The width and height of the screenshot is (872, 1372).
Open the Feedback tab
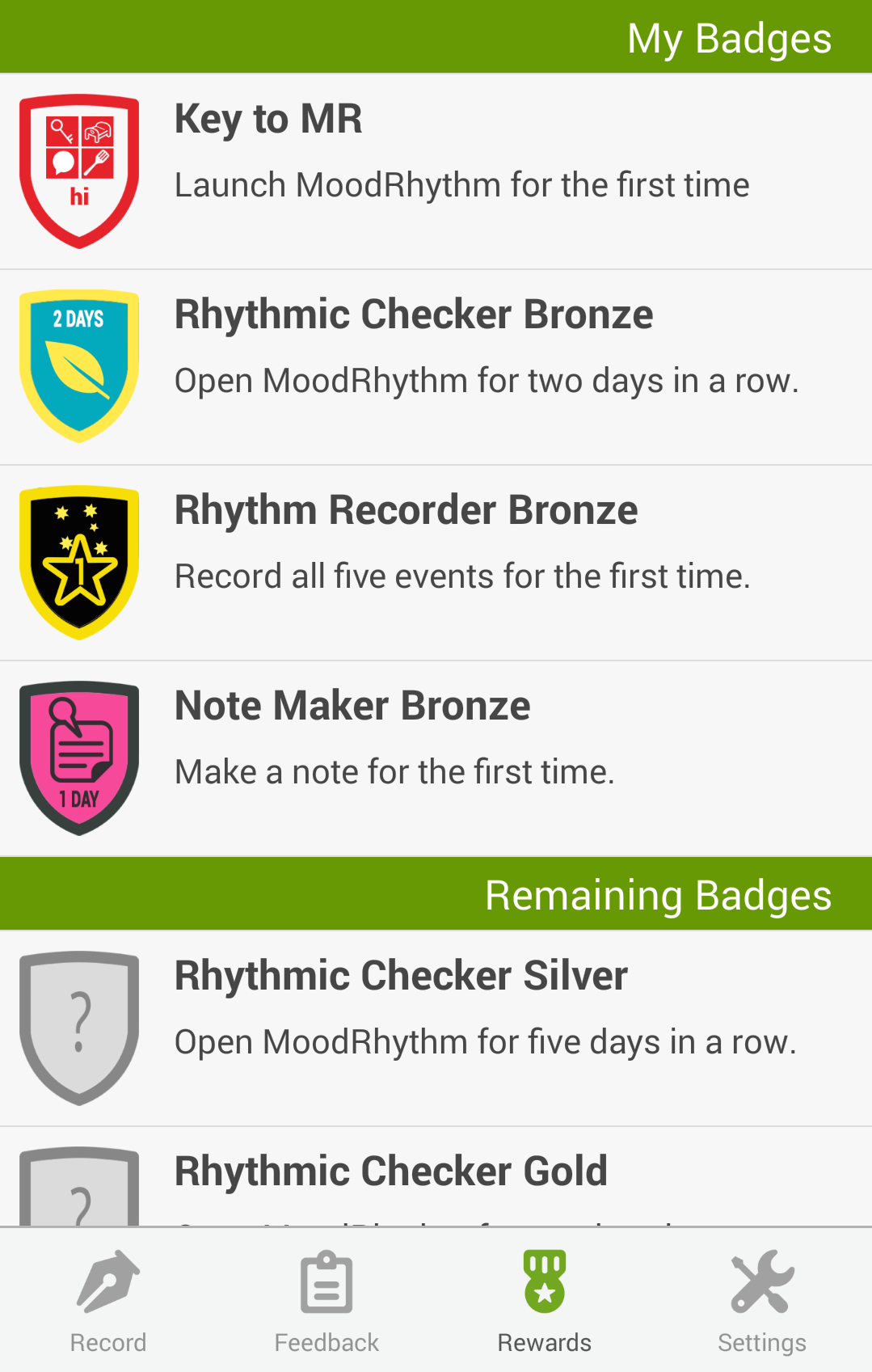(326, 1300)
